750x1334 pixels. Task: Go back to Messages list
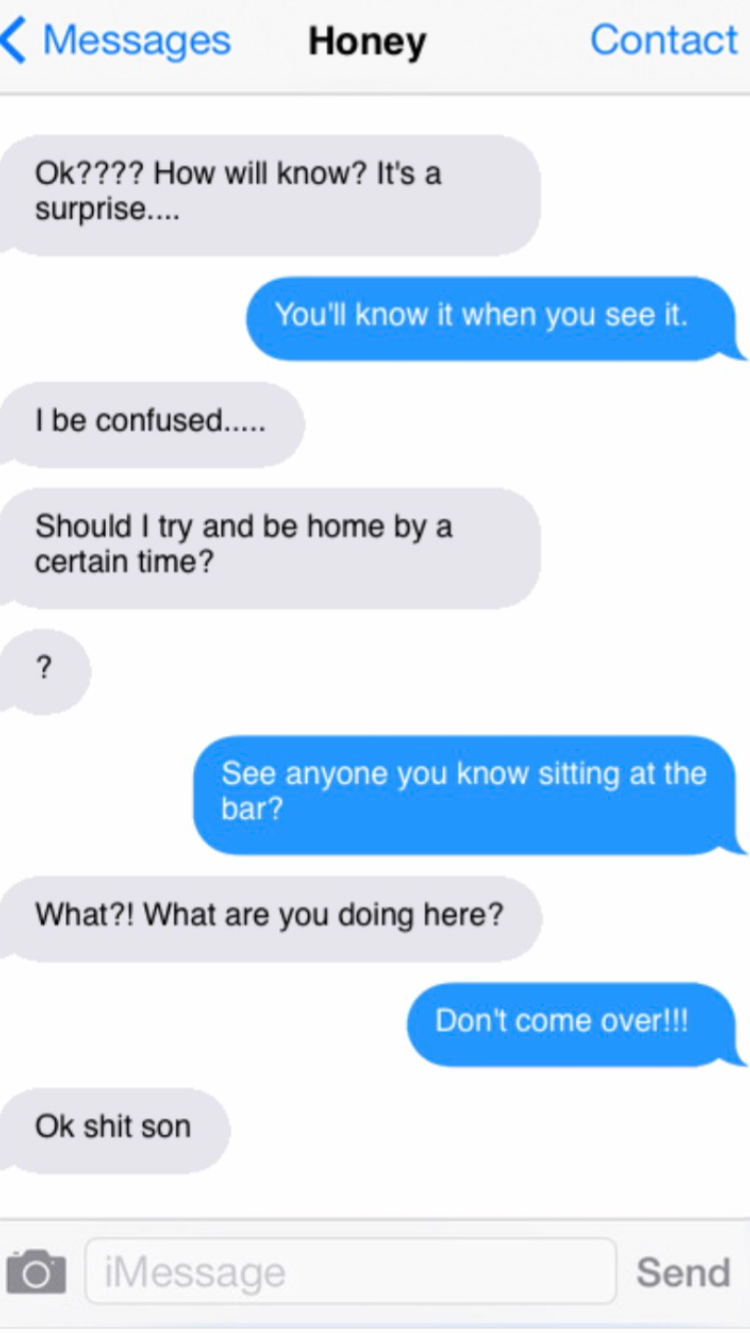pos(116,41)
